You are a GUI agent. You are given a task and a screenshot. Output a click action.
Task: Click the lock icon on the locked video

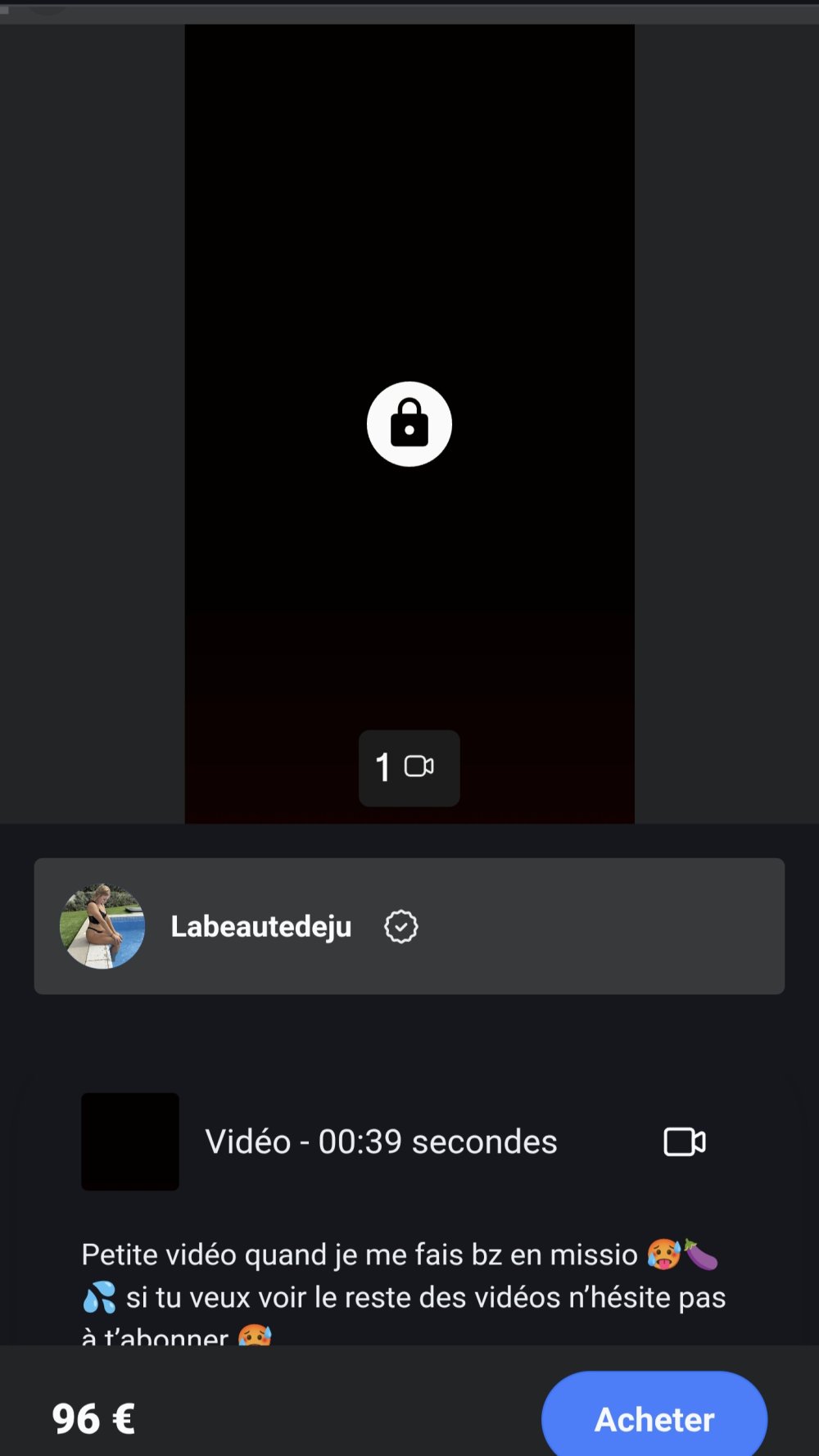[x=409, y=424]
